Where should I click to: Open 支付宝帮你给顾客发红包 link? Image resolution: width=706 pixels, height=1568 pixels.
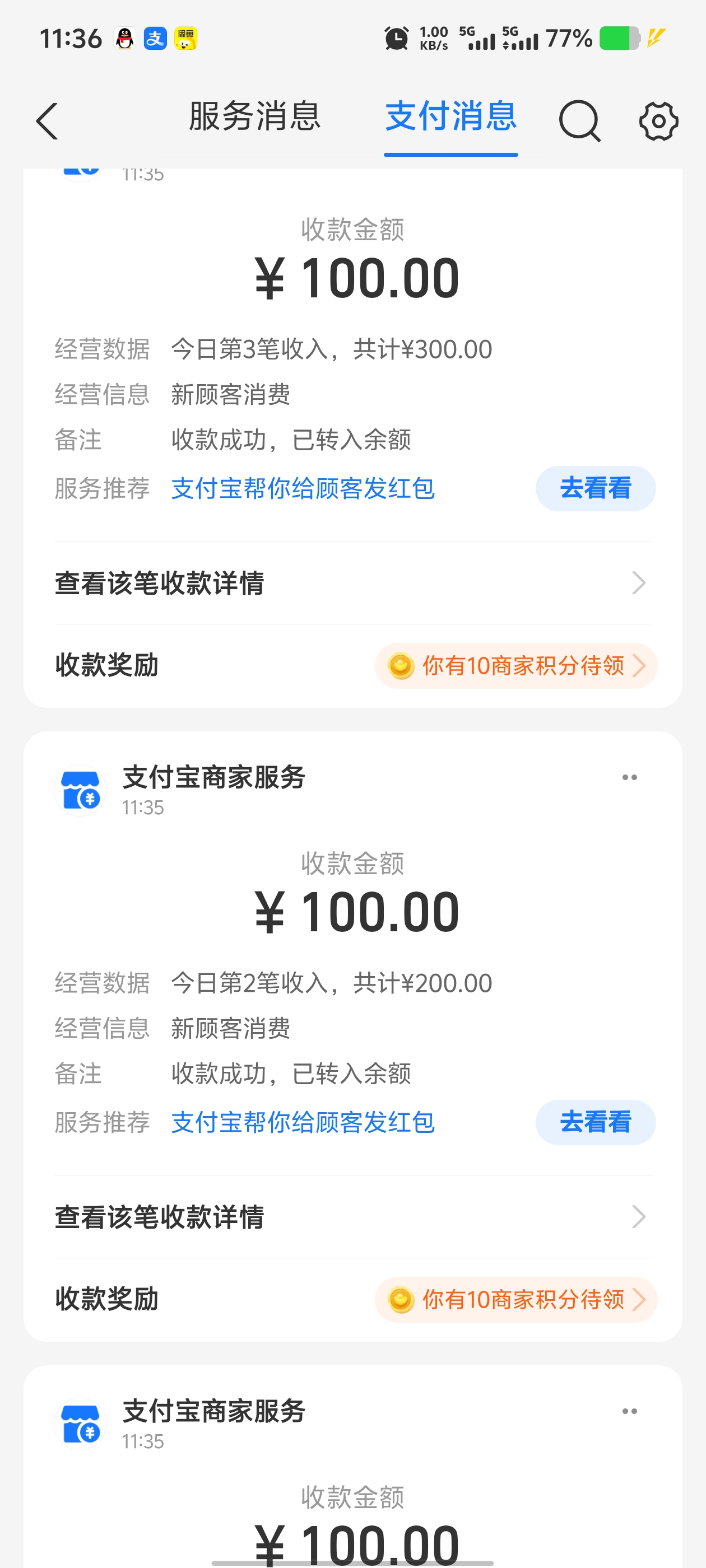tap(302, 488)
